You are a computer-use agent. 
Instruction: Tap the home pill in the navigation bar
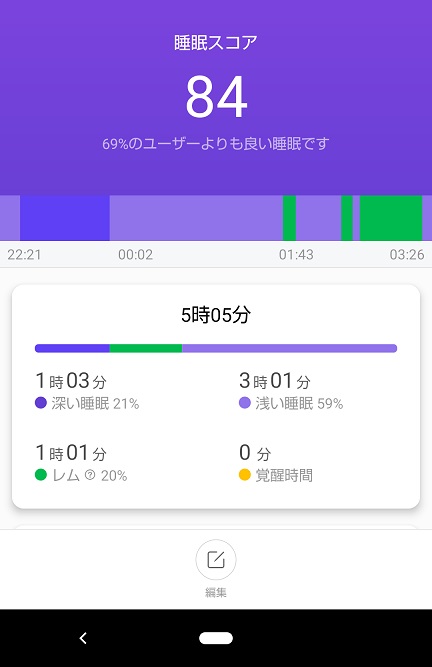click(x=216, y=638)
